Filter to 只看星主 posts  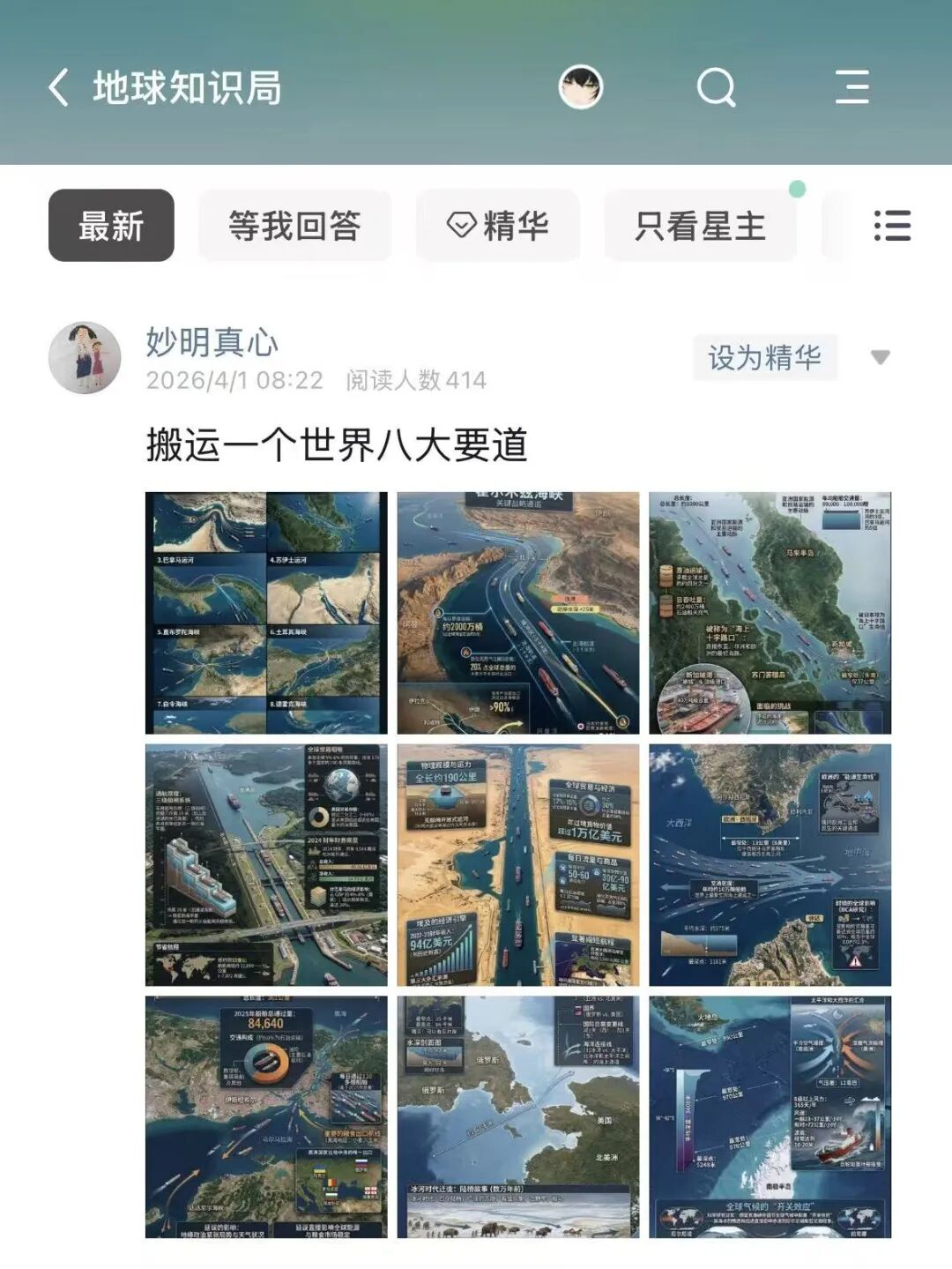tap(700, 226)
